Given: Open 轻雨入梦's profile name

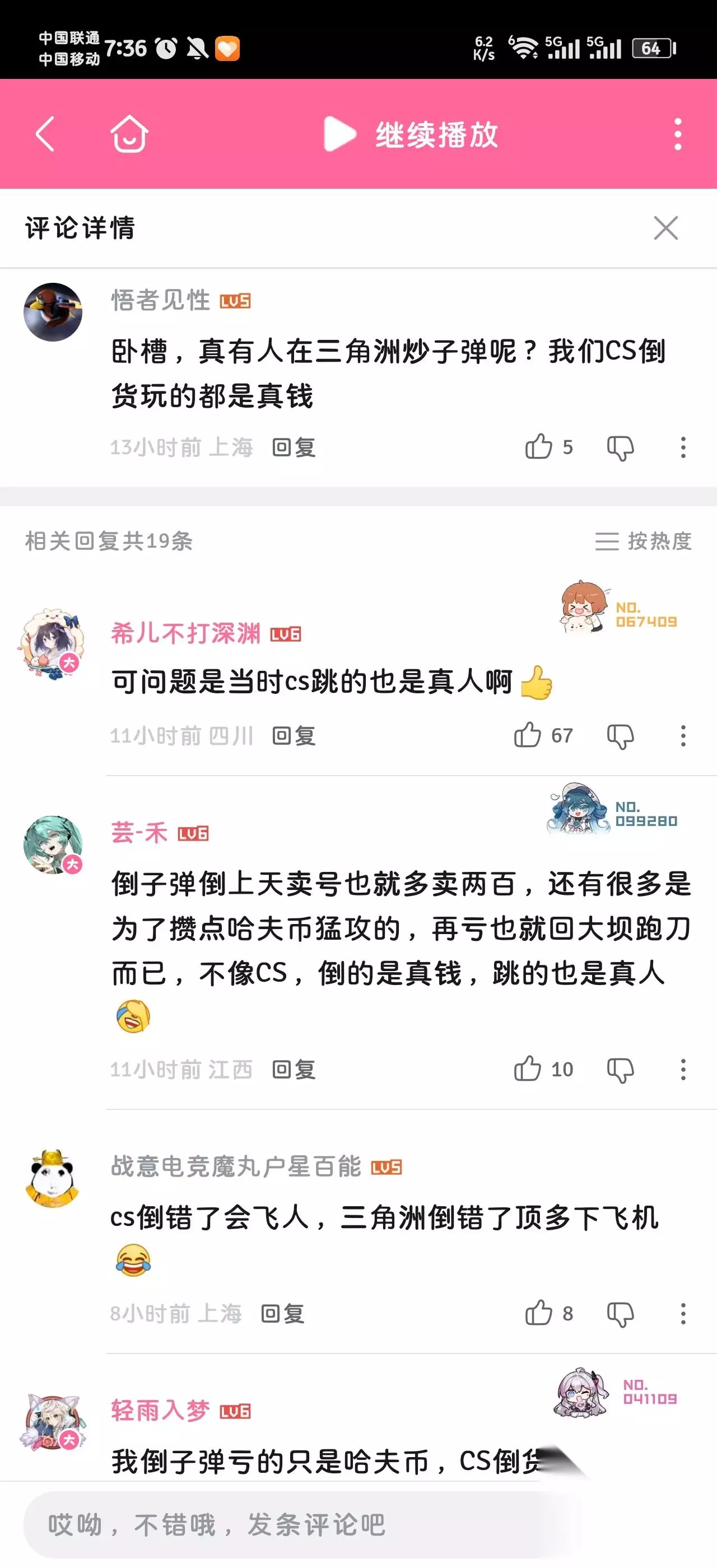Looking at the screenshot, I should (x=160, y=1410).
